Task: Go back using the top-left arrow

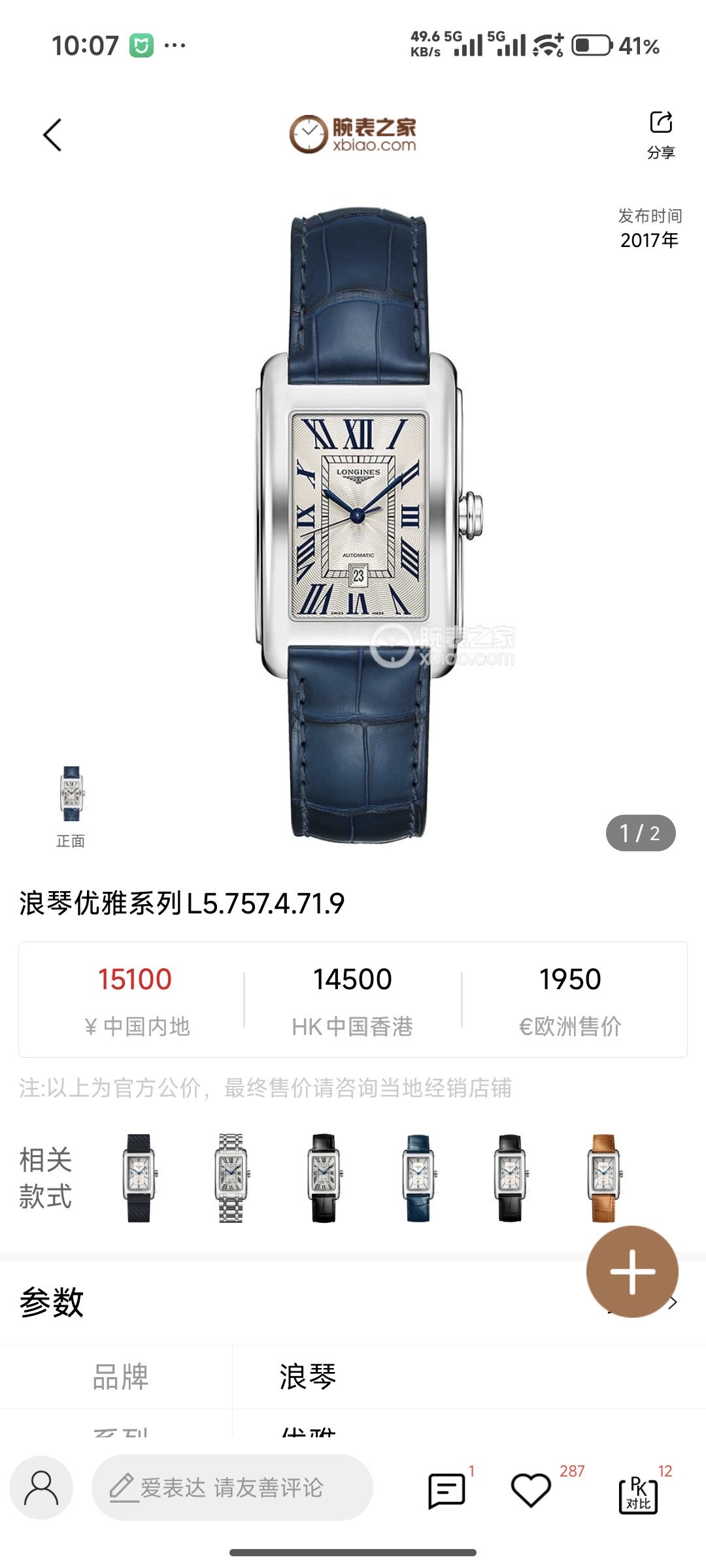Action: click(x=52, y=135)
